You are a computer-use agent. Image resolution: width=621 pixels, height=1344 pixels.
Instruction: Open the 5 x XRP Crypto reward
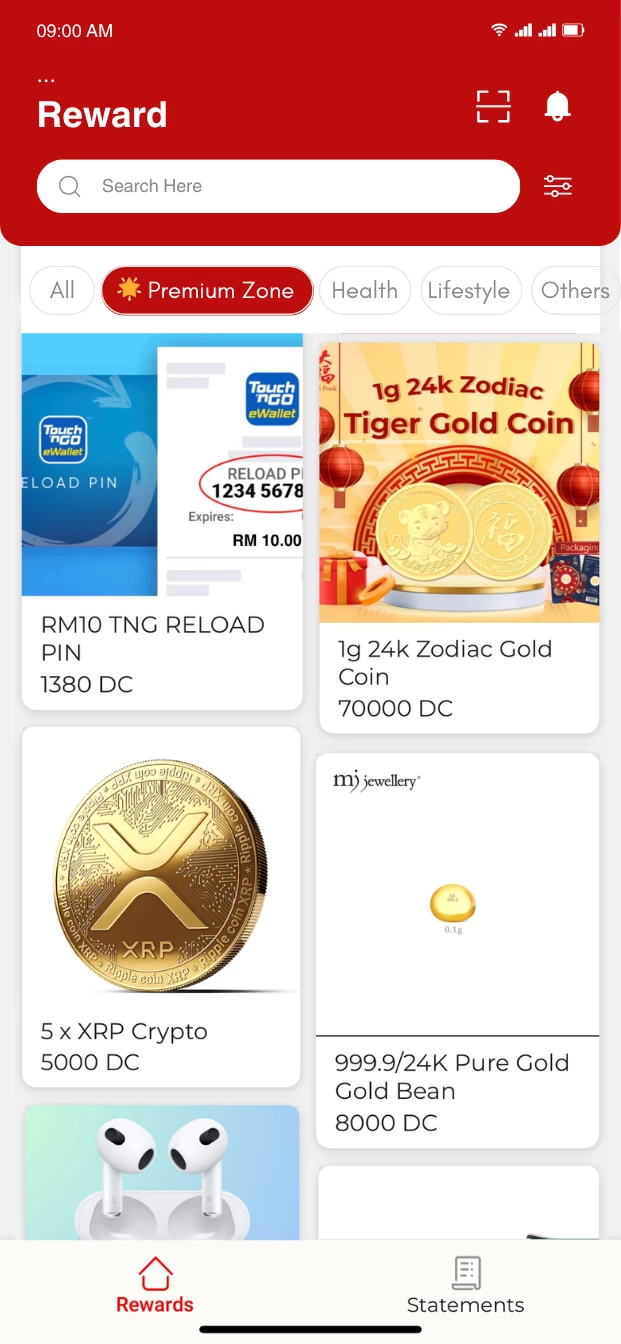pyautogui.click(x=161, y=905)
